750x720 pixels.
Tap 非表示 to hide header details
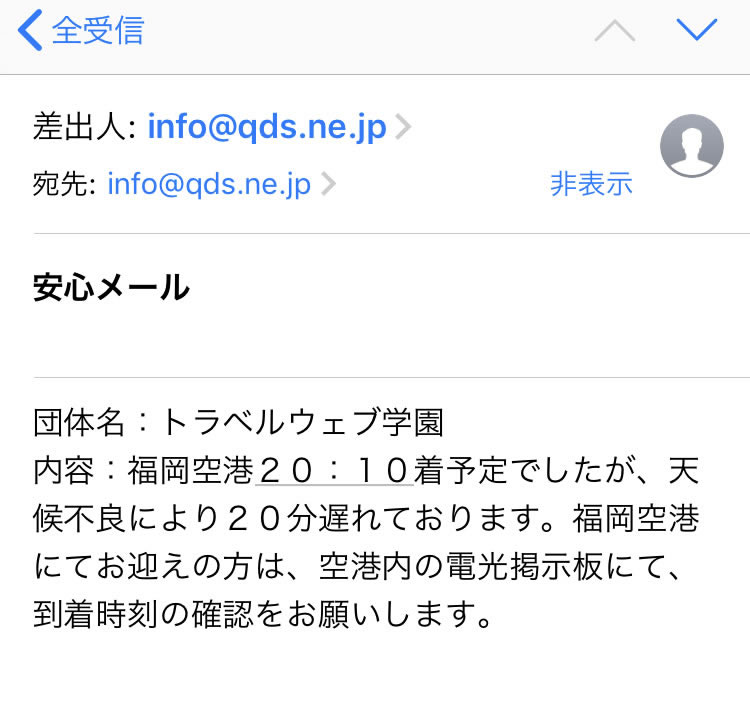(591, 184)
